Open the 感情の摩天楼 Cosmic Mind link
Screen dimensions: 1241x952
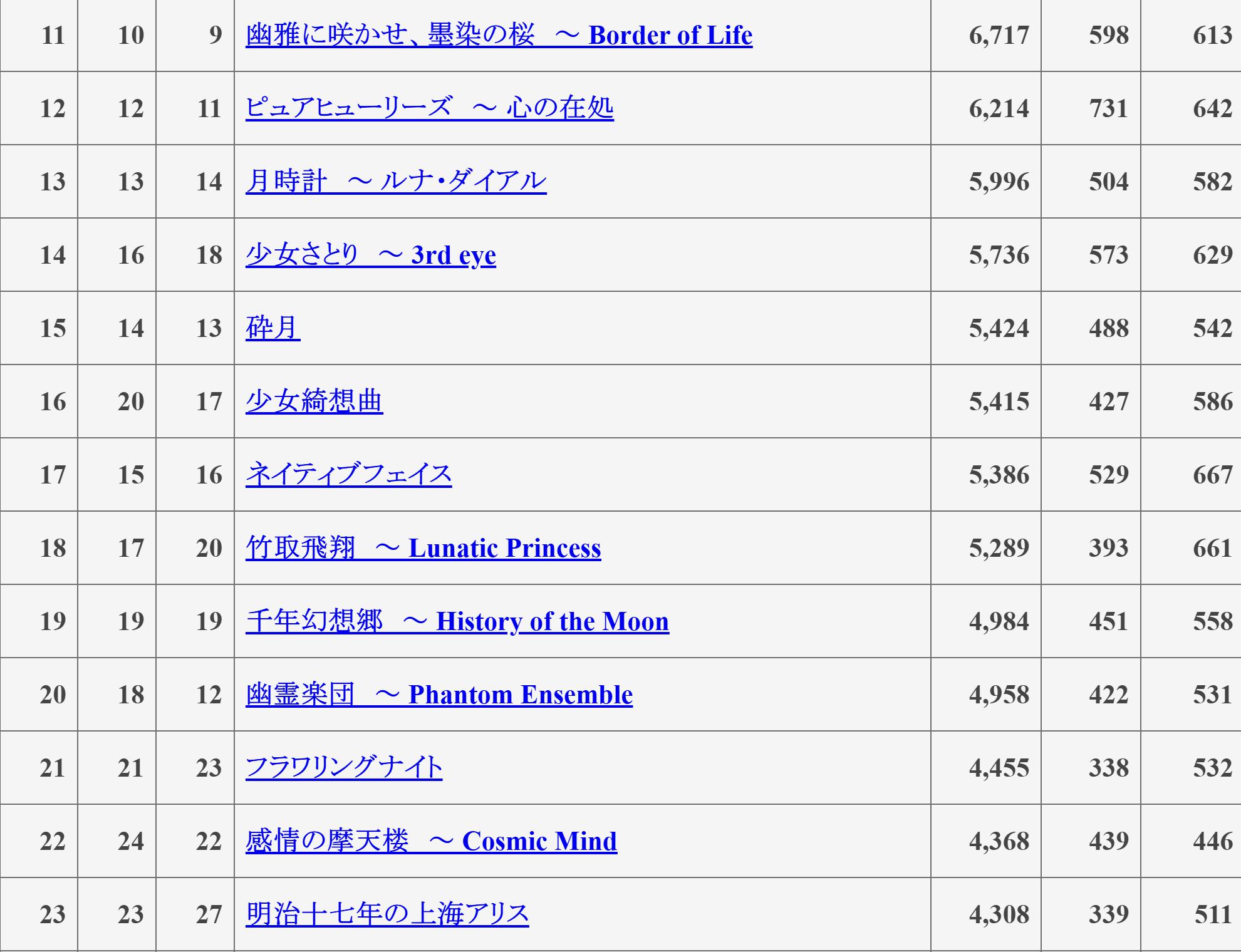pyautogui.click(x=432, y=841)
